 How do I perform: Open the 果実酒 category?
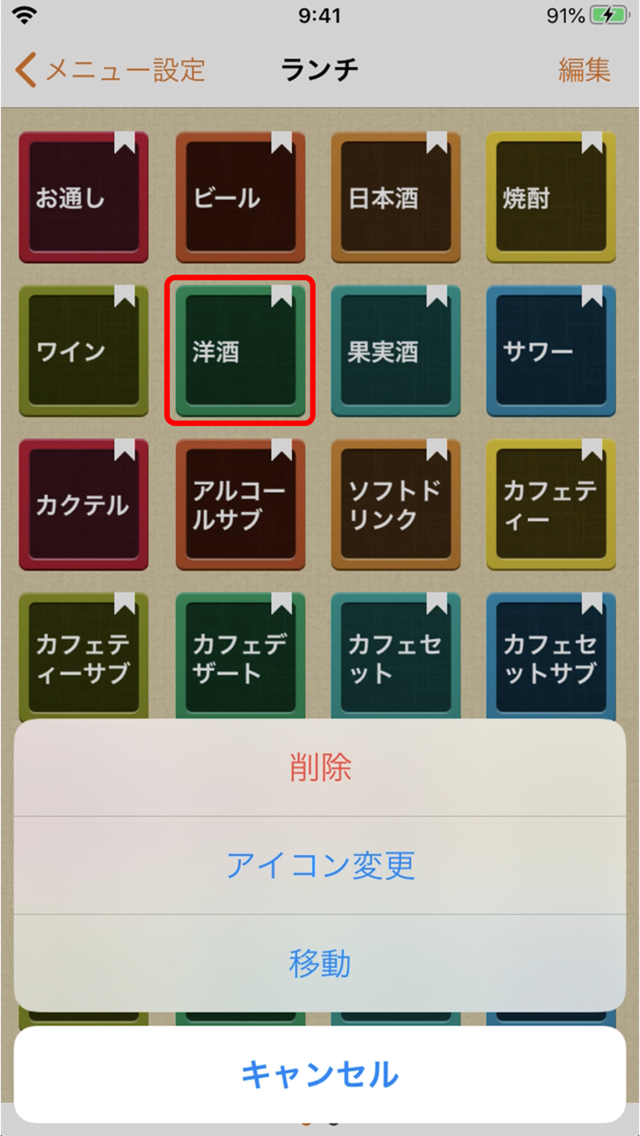tap(396, 351)
